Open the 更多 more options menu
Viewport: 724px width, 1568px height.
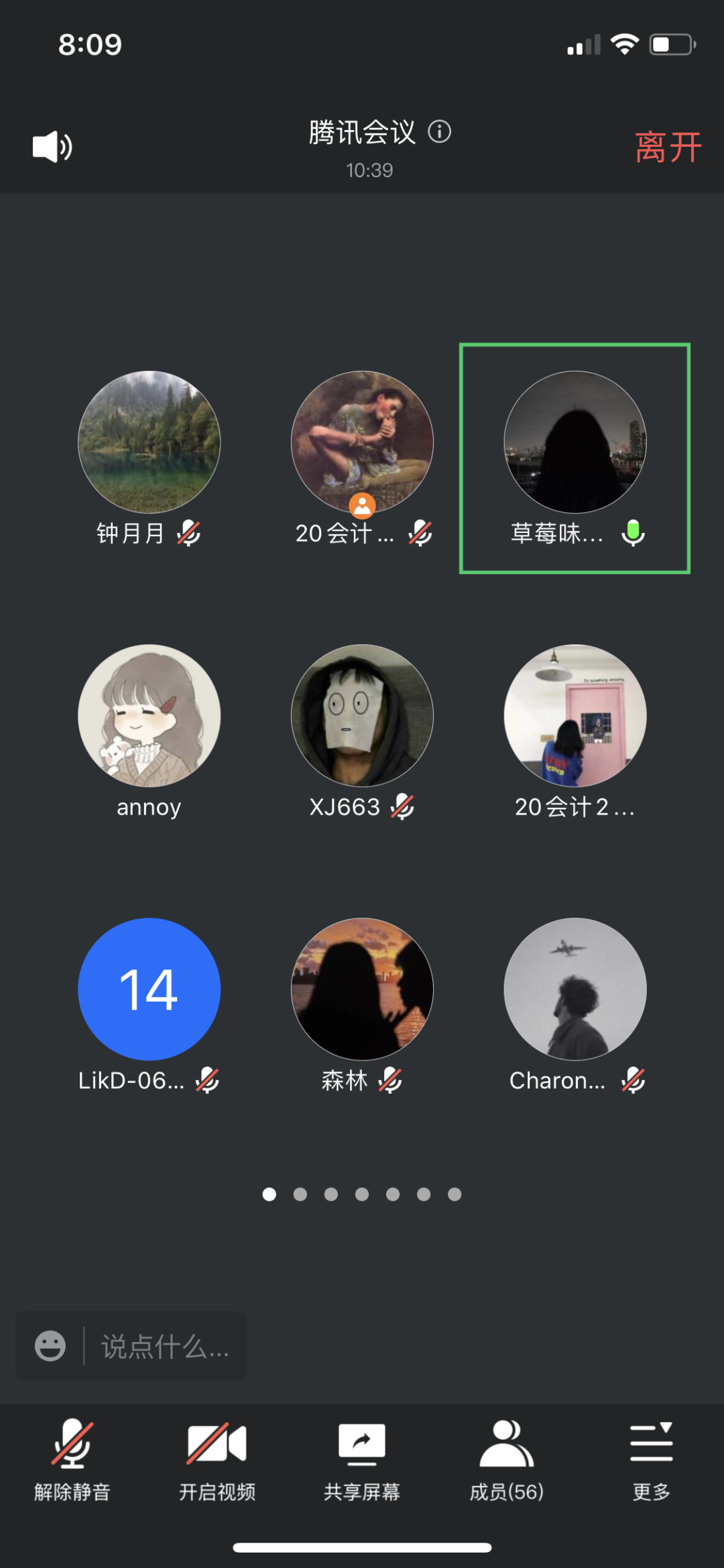[x=652, y=1460]
